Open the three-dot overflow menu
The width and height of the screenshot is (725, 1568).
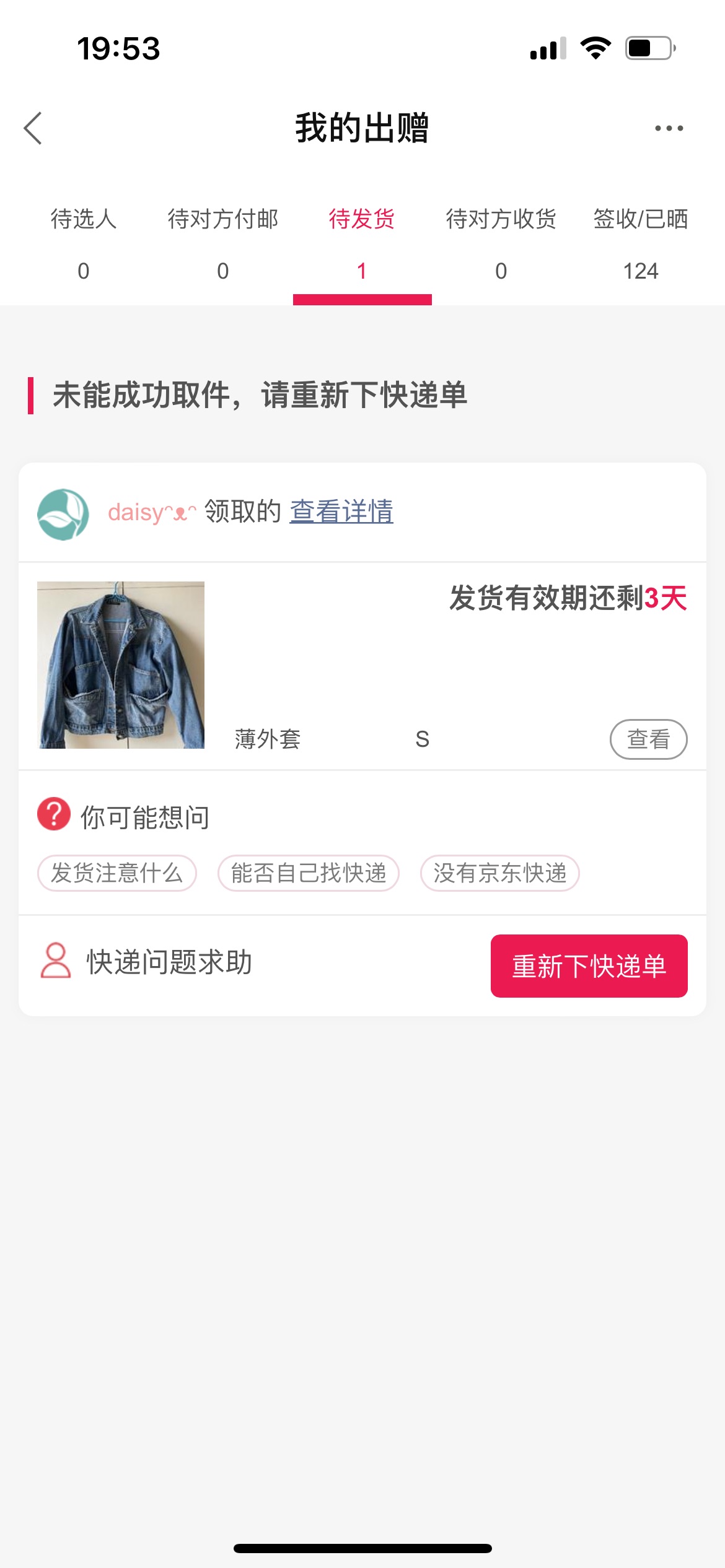pos(669,128)
